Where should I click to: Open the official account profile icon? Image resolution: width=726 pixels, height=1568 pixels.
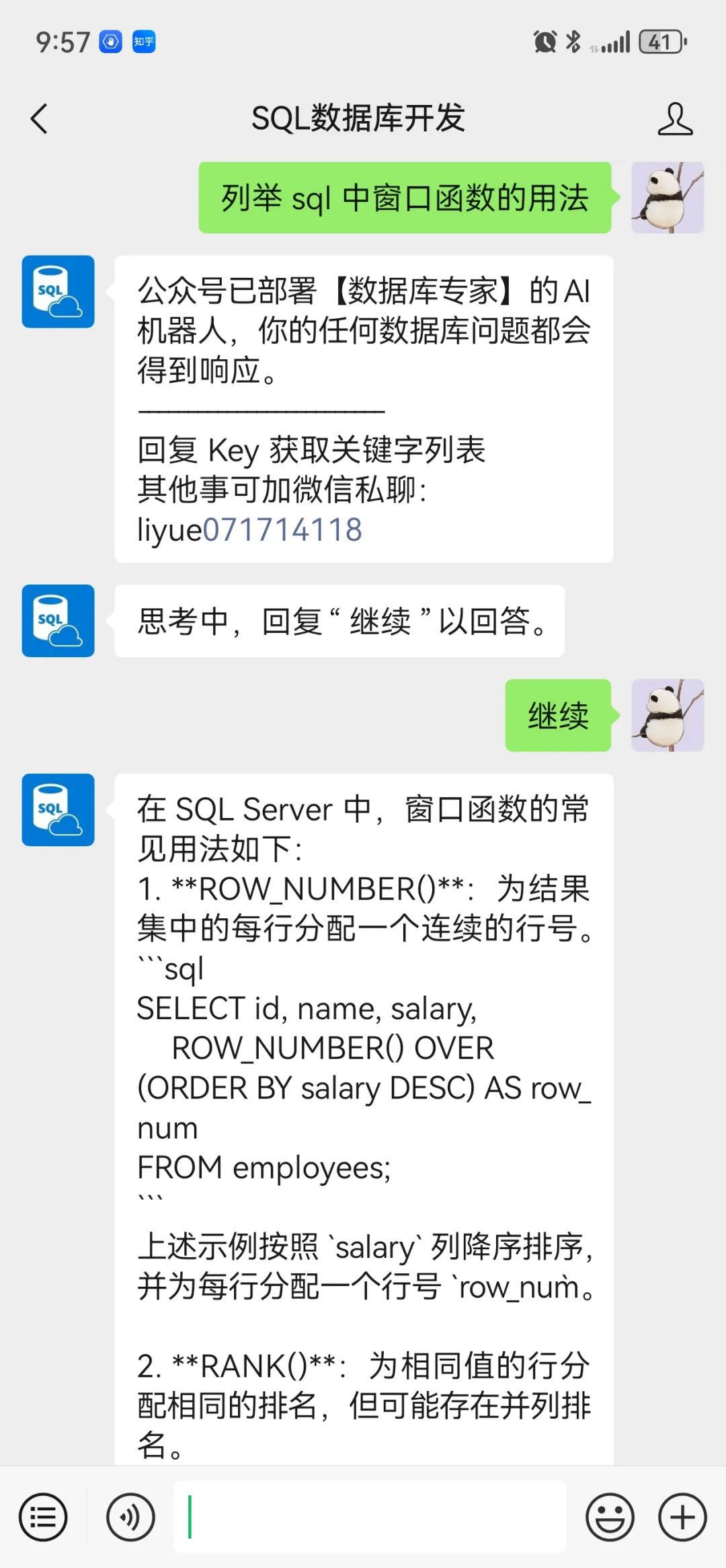(674, 119)
